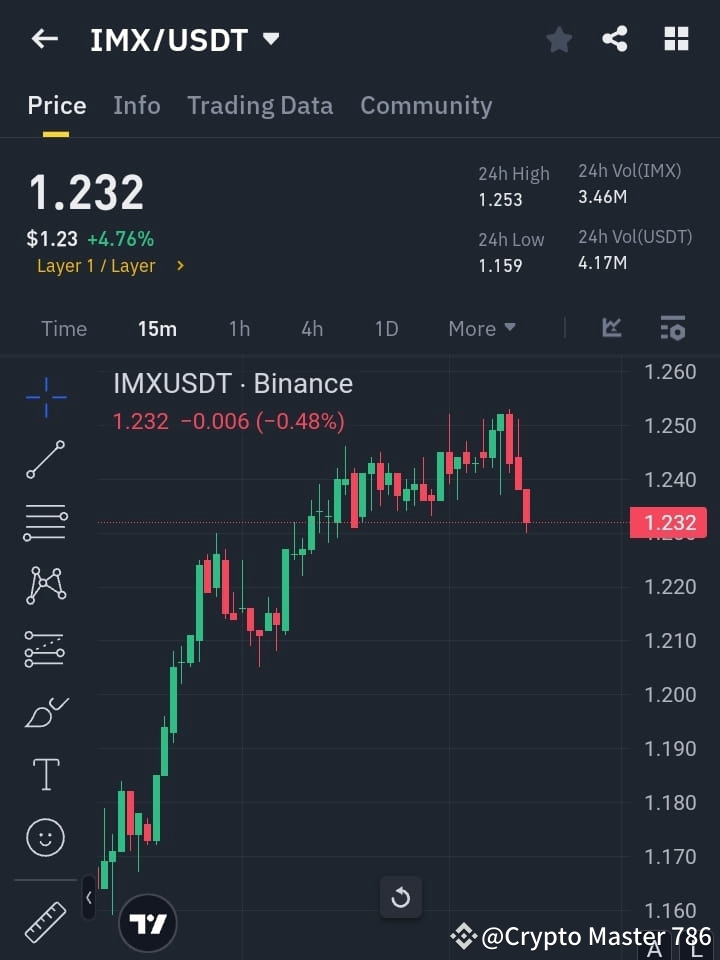Open the Info tab
The width and height of the screenshot is (720, 960).
137,105
